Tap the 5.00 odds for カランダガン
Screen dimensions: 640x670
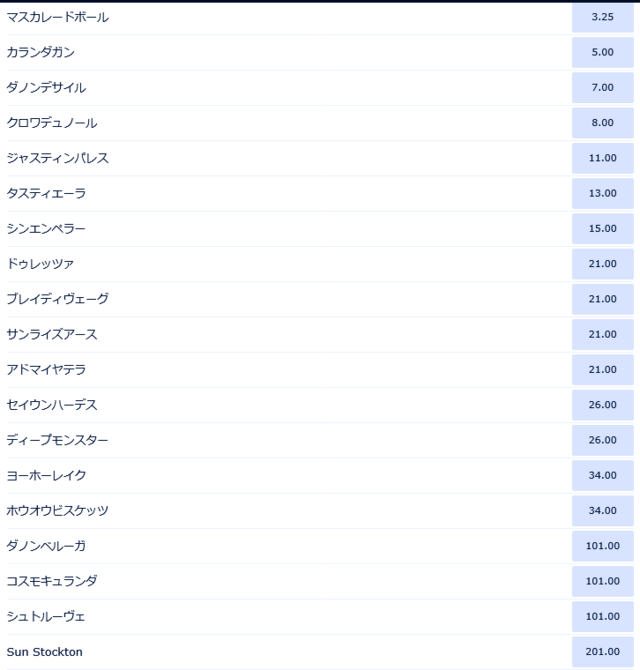pos(602,52)
